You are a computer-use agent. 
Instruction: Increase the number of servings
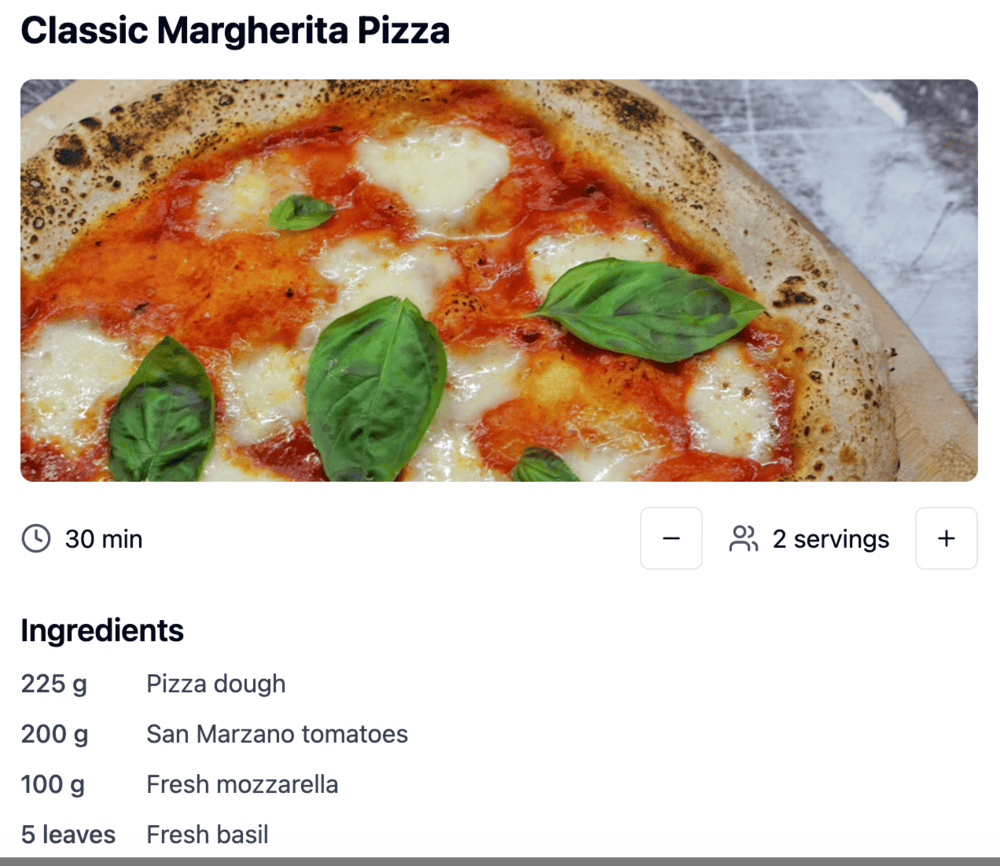tap(946, 539)
